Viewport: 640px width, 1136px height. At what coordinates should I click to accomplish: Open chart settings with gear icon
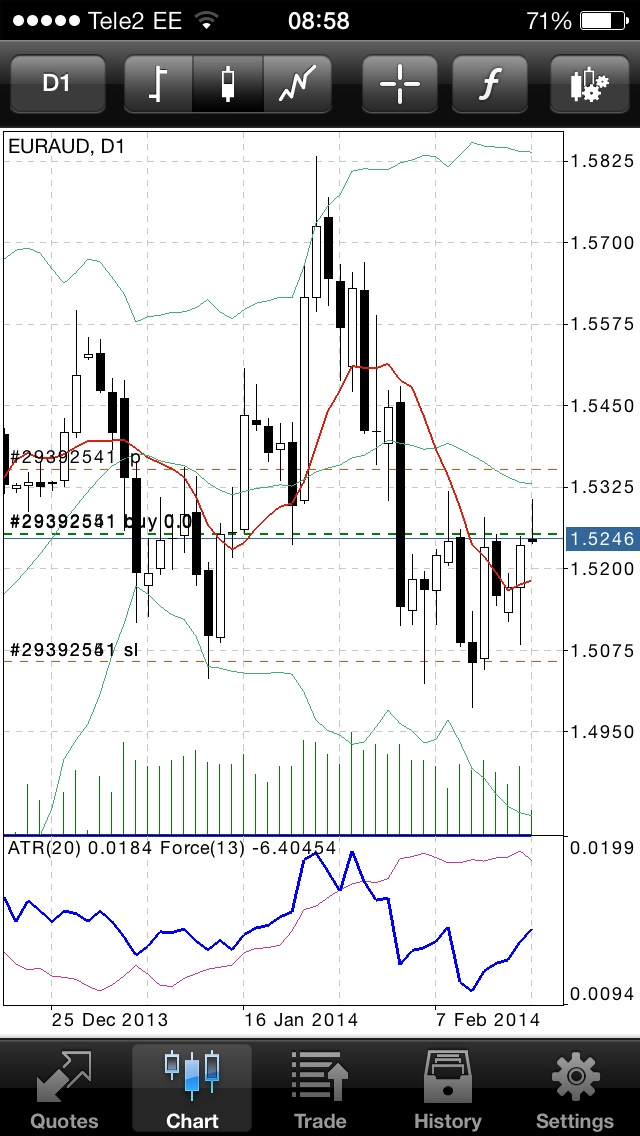[x=589, y=84]
